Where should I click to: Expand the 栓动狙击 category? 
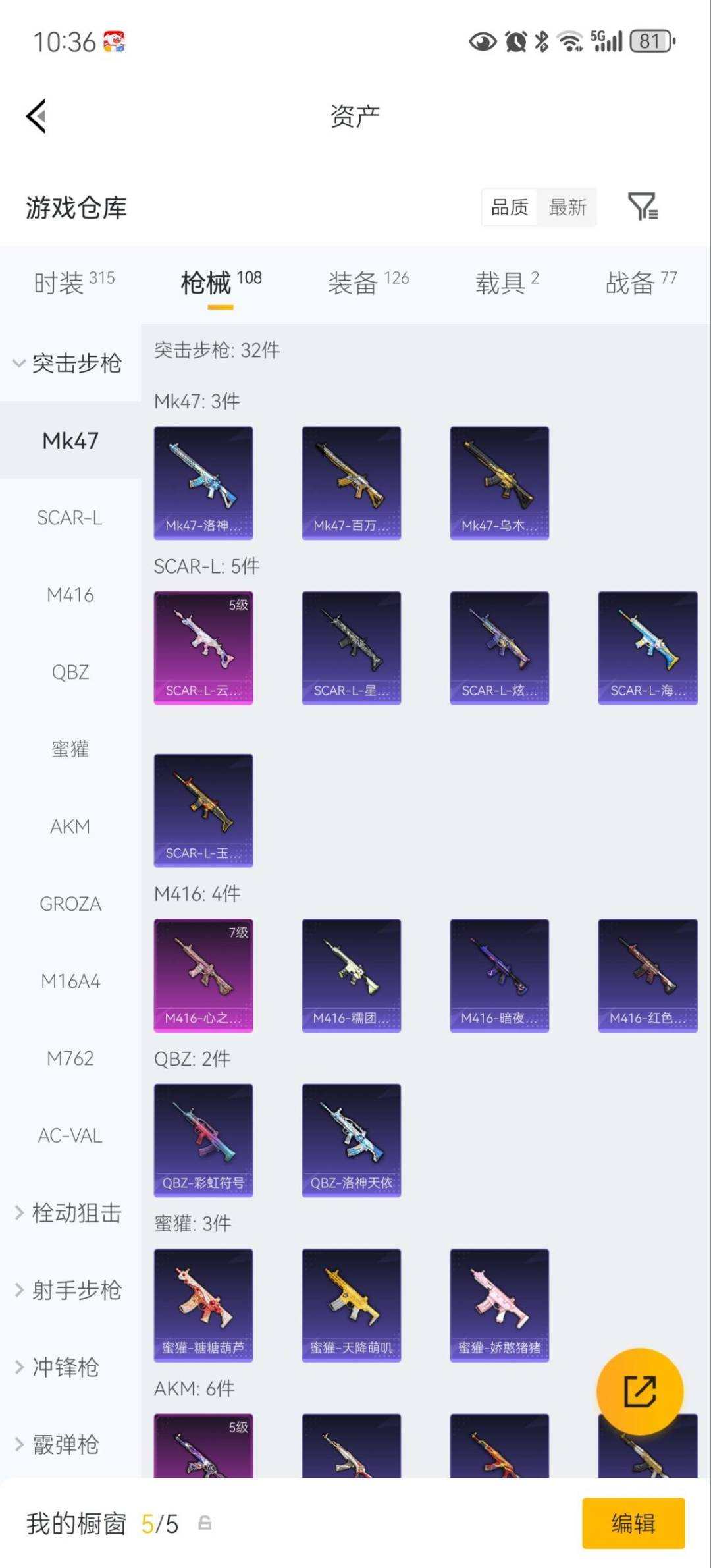[x=69, y=1212]
